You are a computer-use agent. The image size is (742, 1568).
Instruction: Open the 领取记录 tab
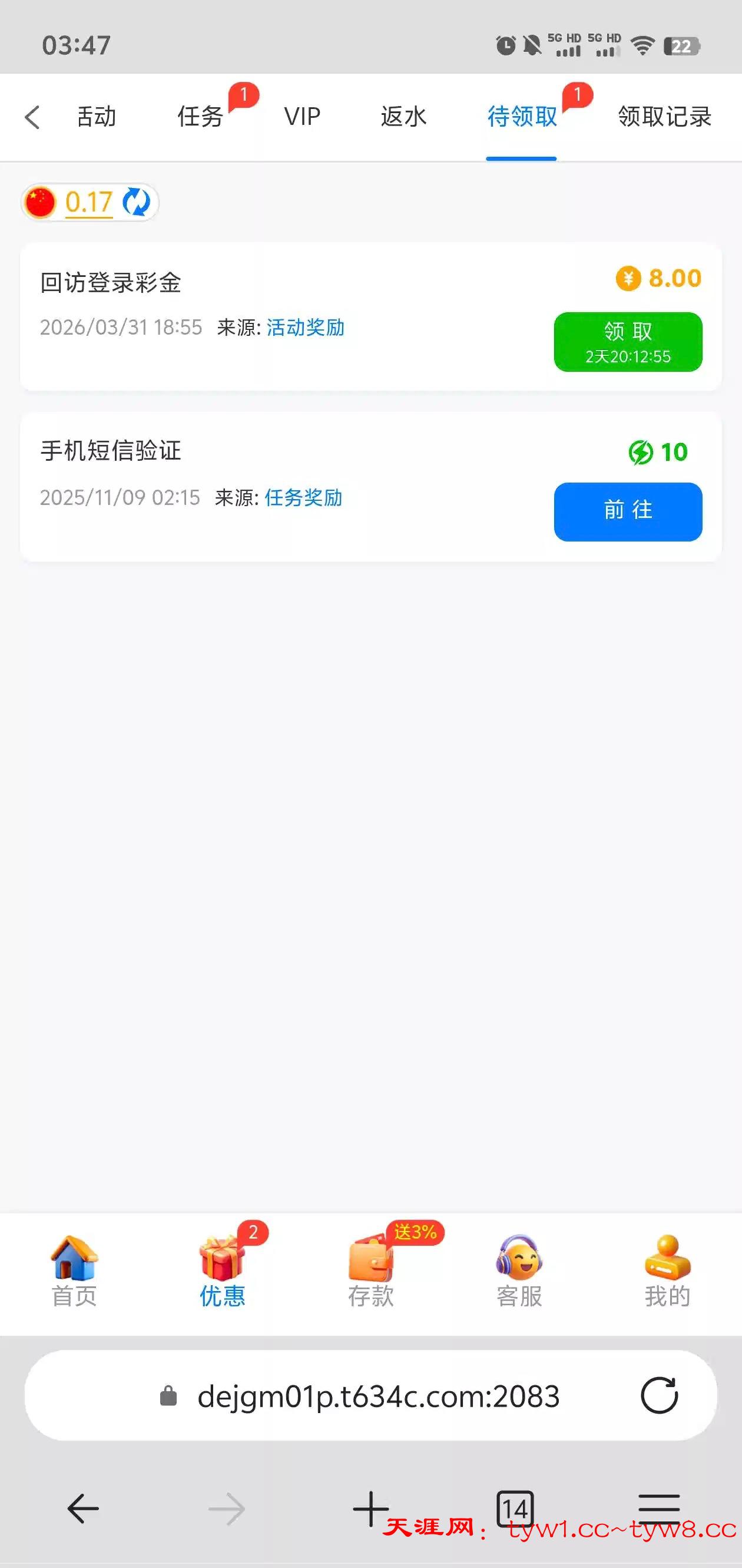pos(664,116)
